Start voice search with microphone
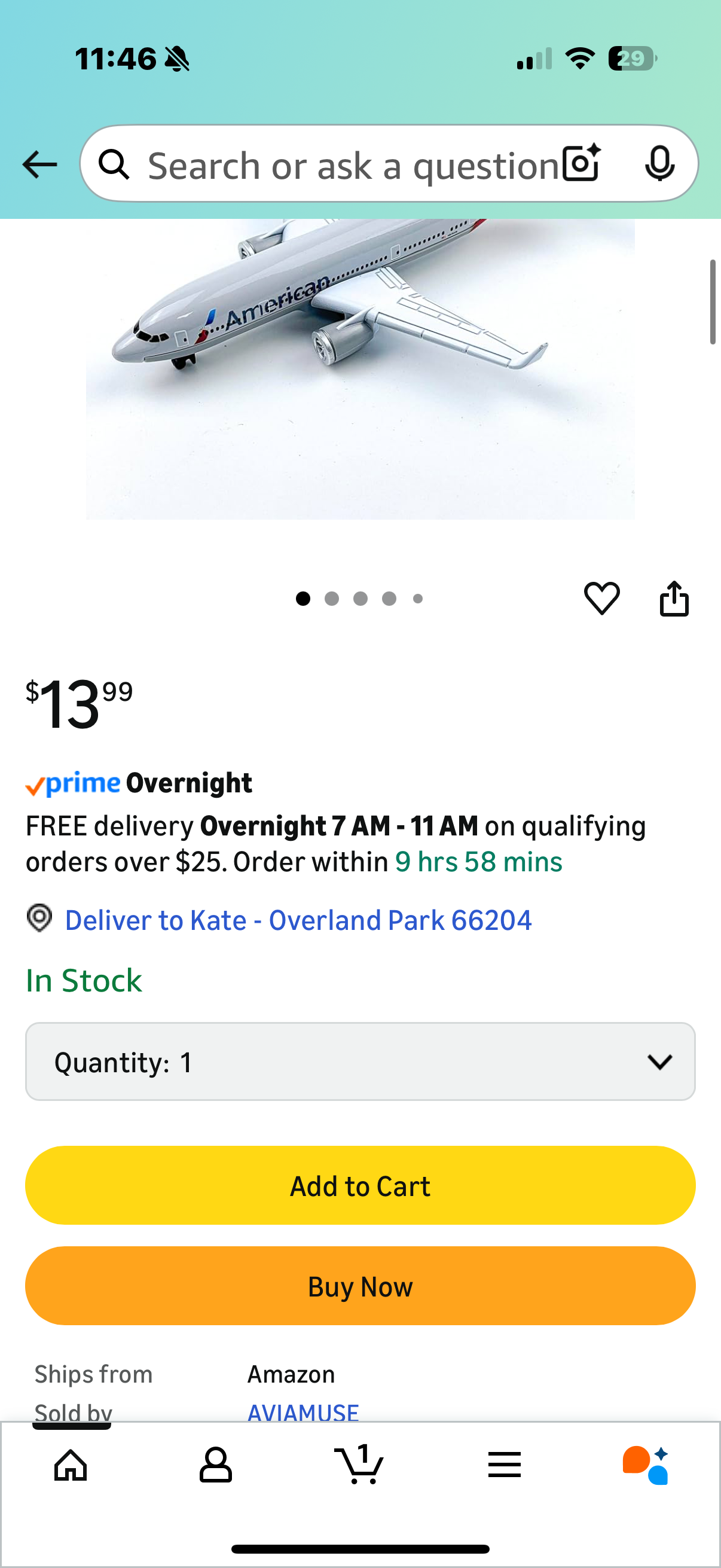The height and width of the screenshot is (1568, 721). point(659,164)
